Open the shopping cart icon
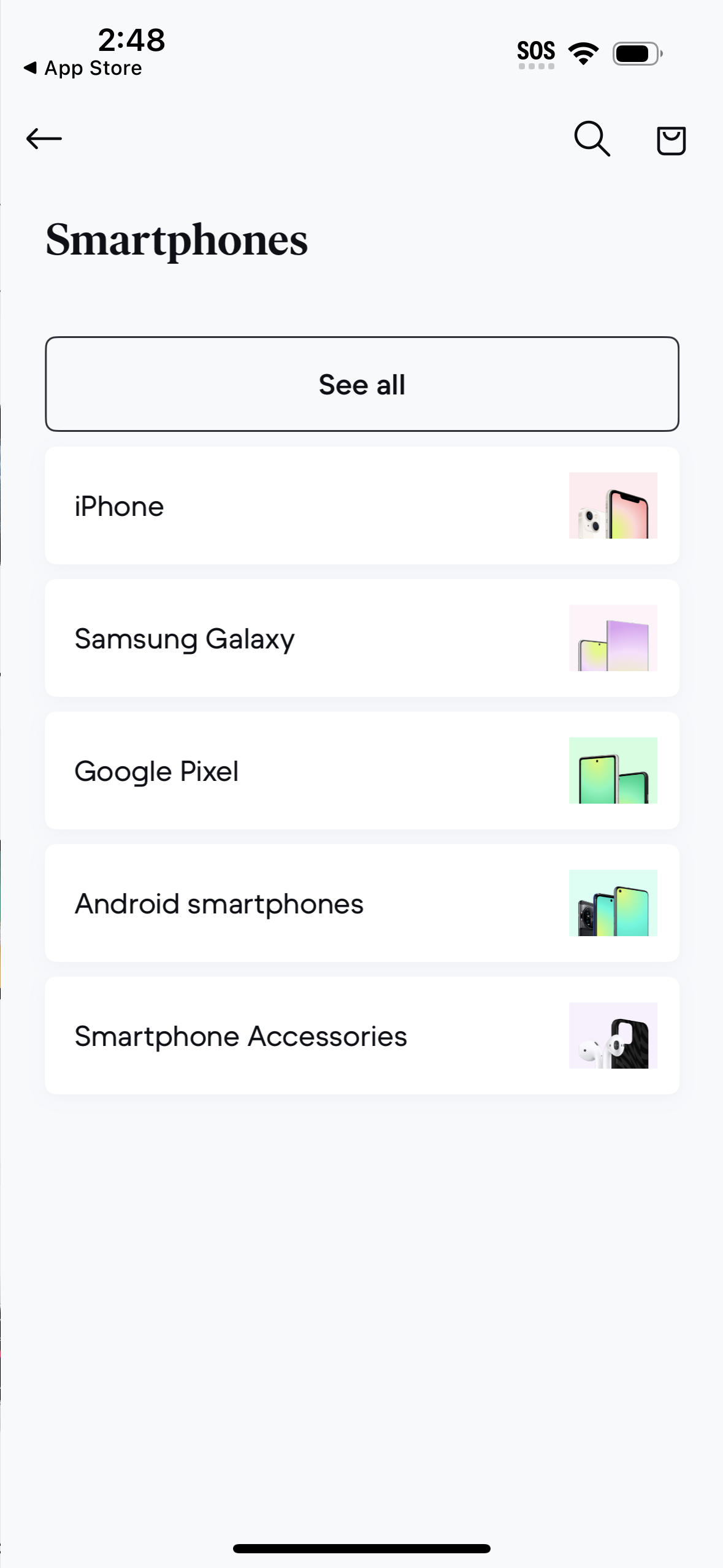This screenshot has width=723, height=1568. click(x=670, y=139)
